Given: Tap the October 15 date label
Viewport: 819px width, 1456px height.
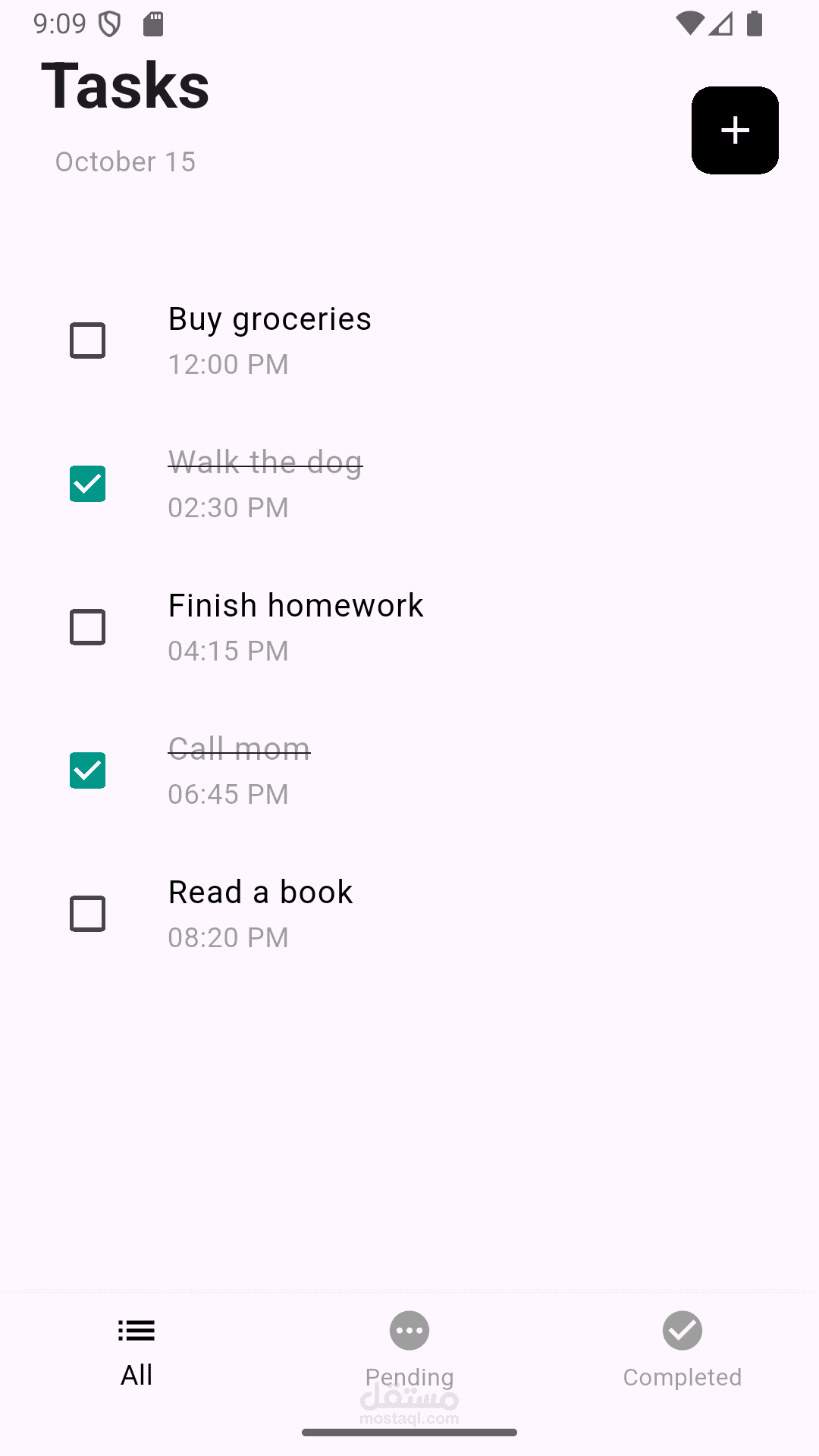Looking at the screenshot, I should [x=125, y=161].
